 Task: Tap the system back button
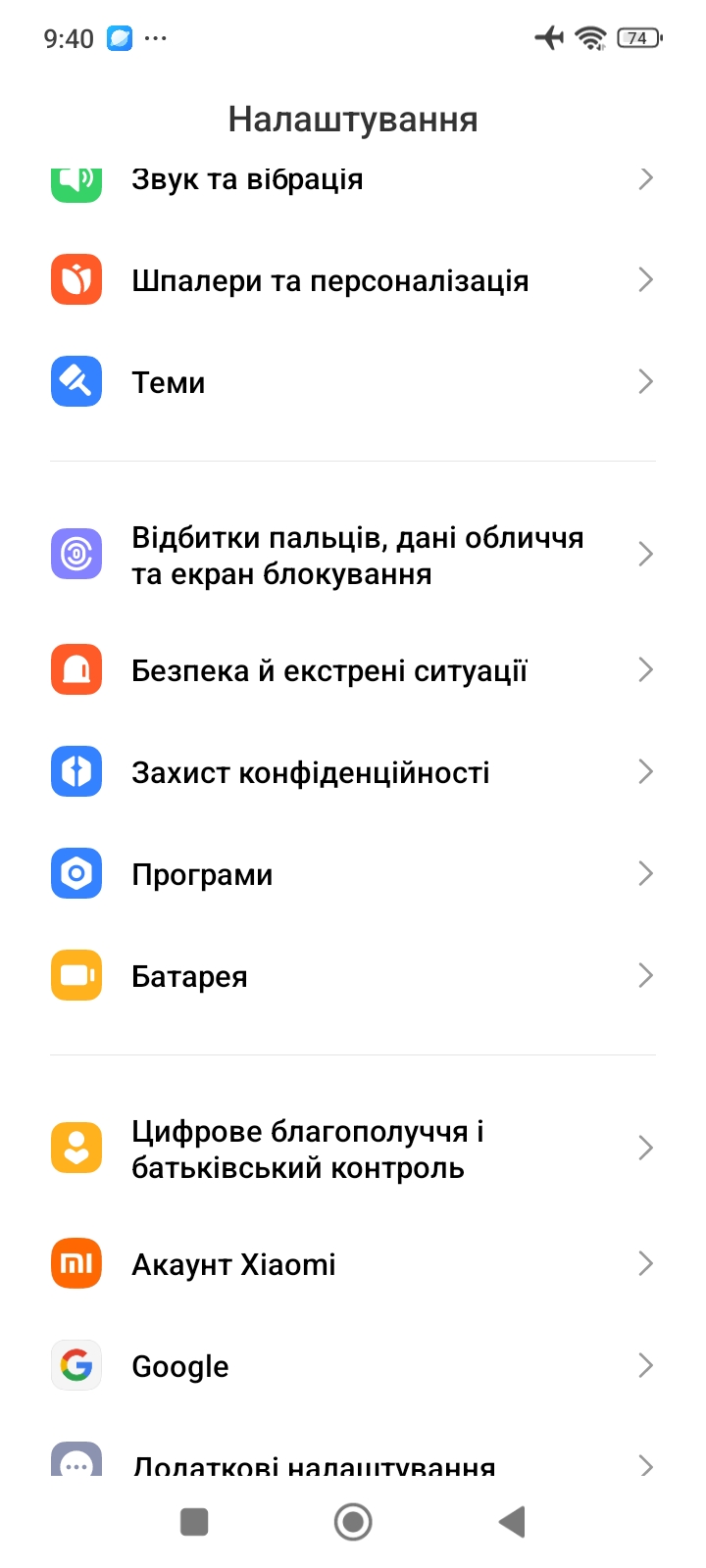pos(512,1522)
